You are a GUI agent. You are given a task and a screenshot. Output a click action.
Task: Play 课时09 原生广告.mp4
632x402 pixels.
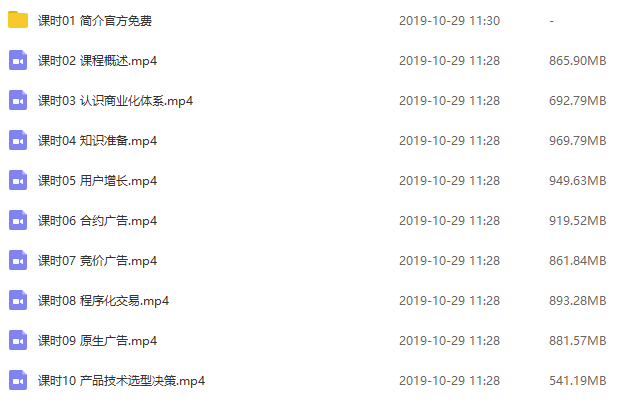(97, 340)
